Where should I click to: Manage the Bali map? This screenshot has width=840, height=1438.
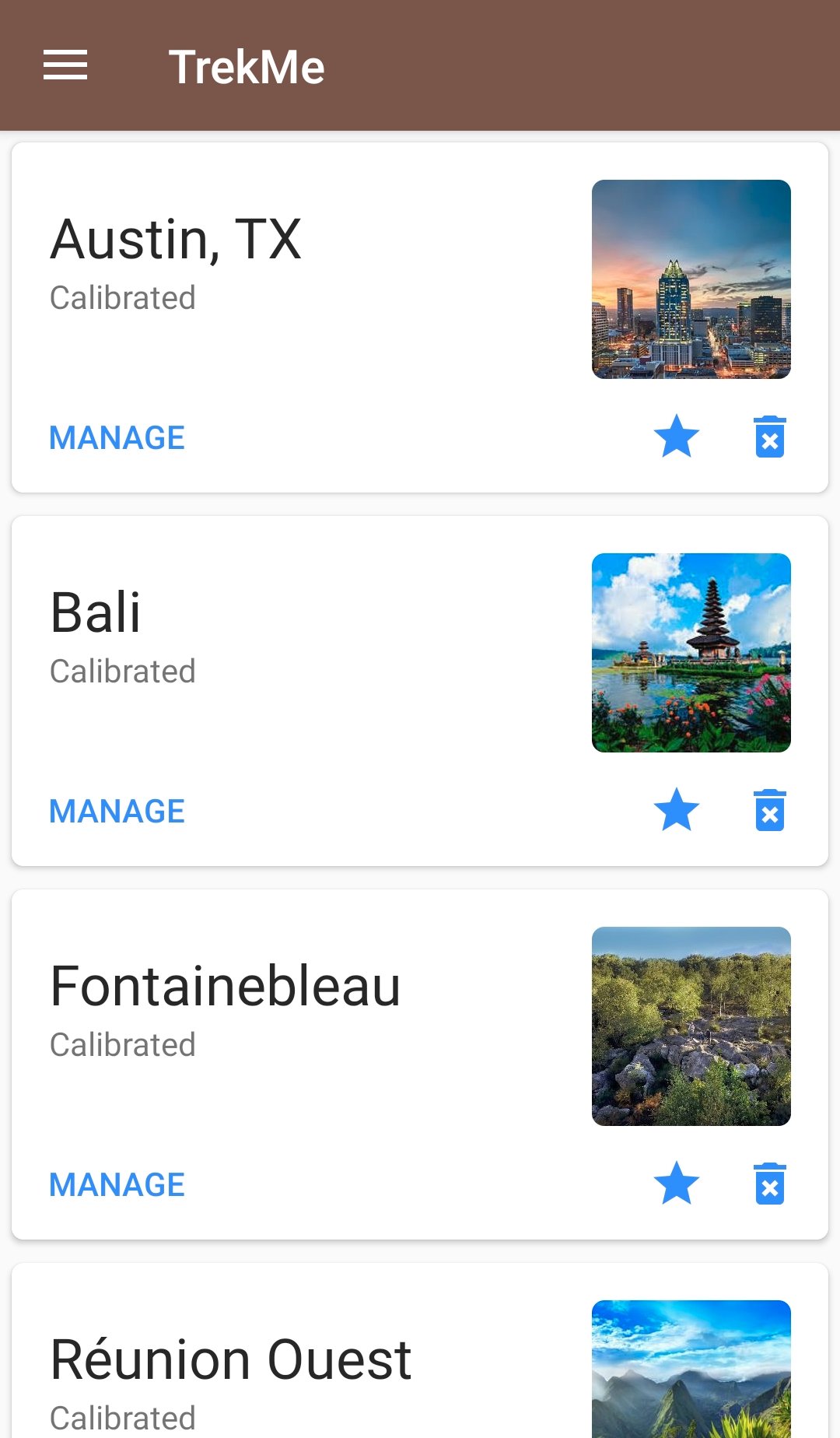tap(117, 812)
